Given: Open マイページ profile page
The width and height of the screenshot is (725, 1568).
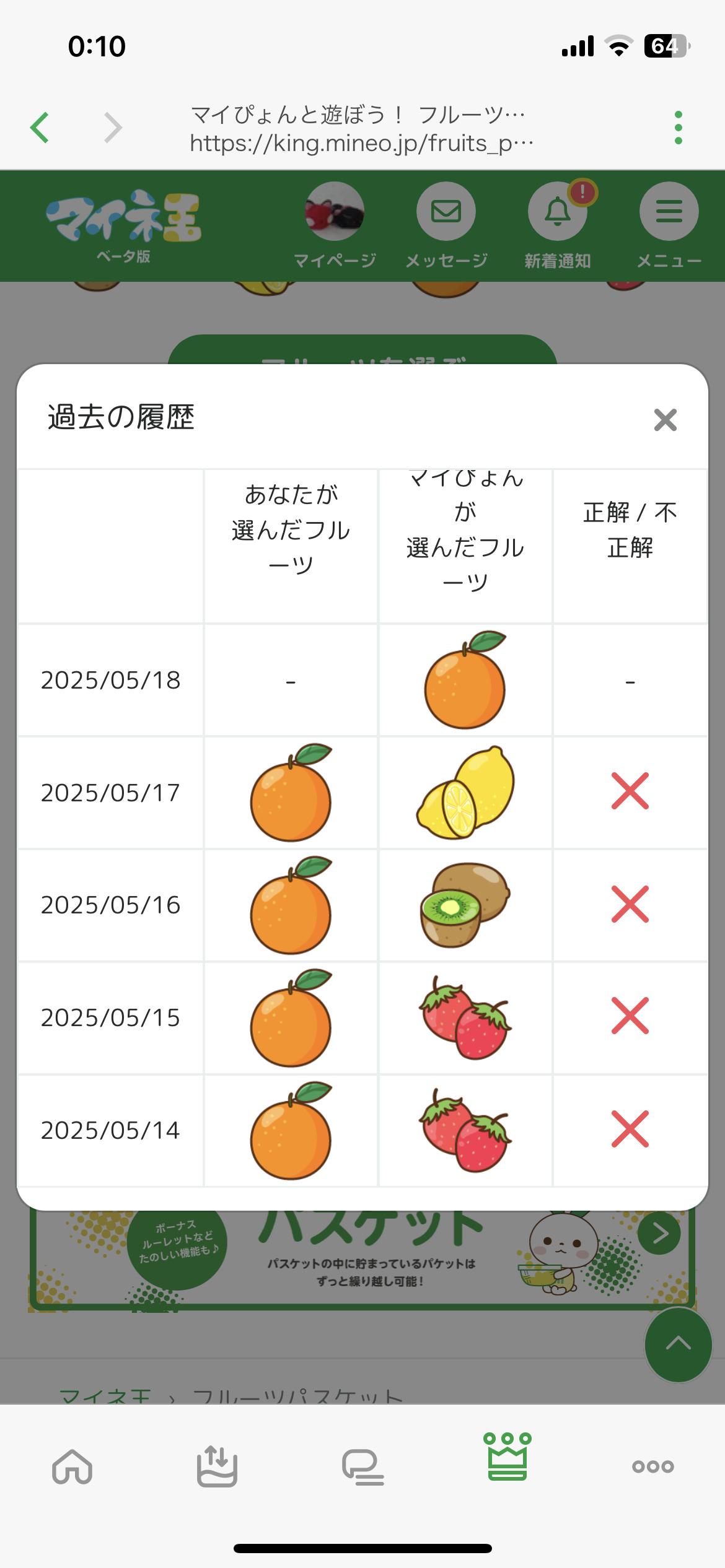Looking at the screenshot, I should 335,224.
